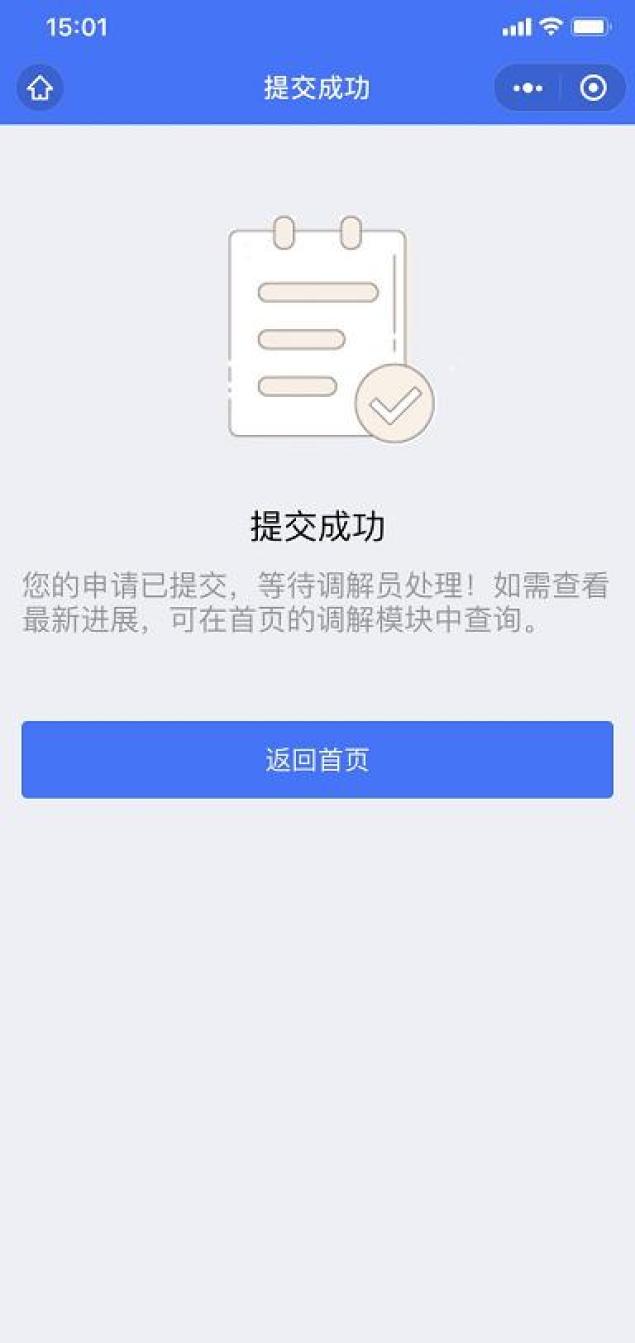Close the mini program via the circle icon
The width and height of the screenshot is (635, 1343).
click(593, 89)
